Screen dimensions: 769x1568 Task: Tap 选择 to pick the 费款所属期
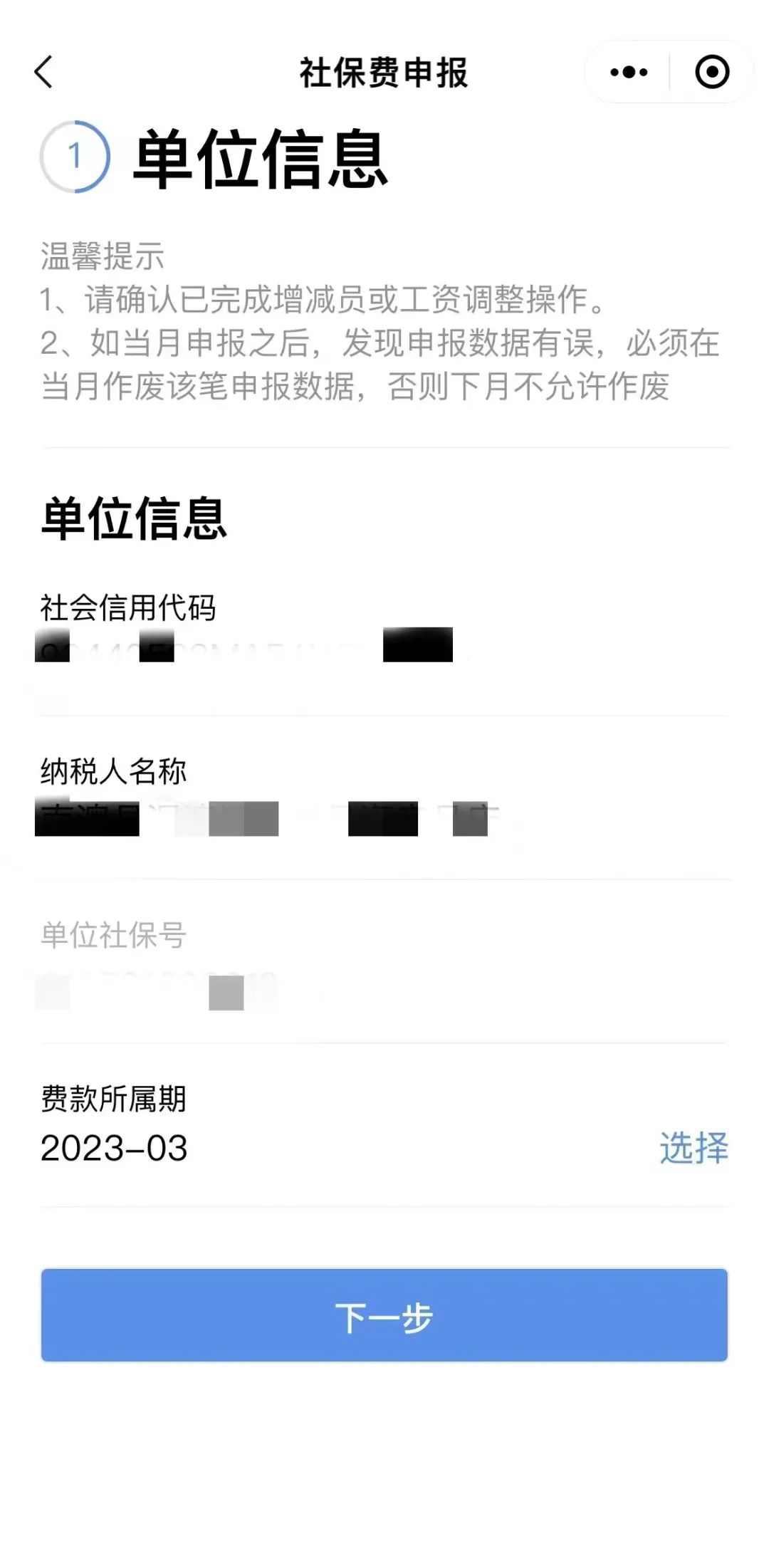[x=694, y=1149]
